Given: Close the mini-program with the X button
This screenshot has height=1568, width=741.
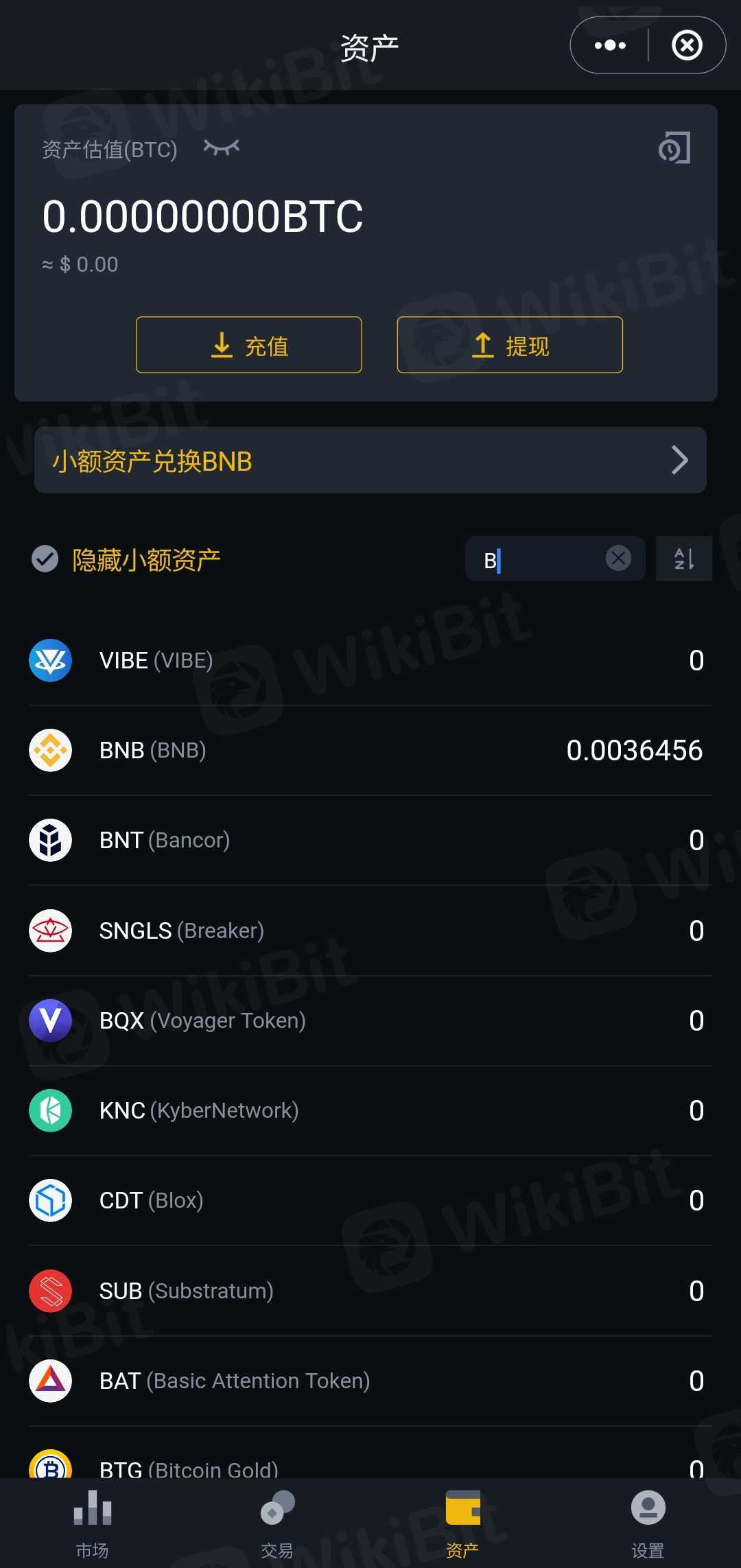Looking at the screenshot, I should coord(687,45).
